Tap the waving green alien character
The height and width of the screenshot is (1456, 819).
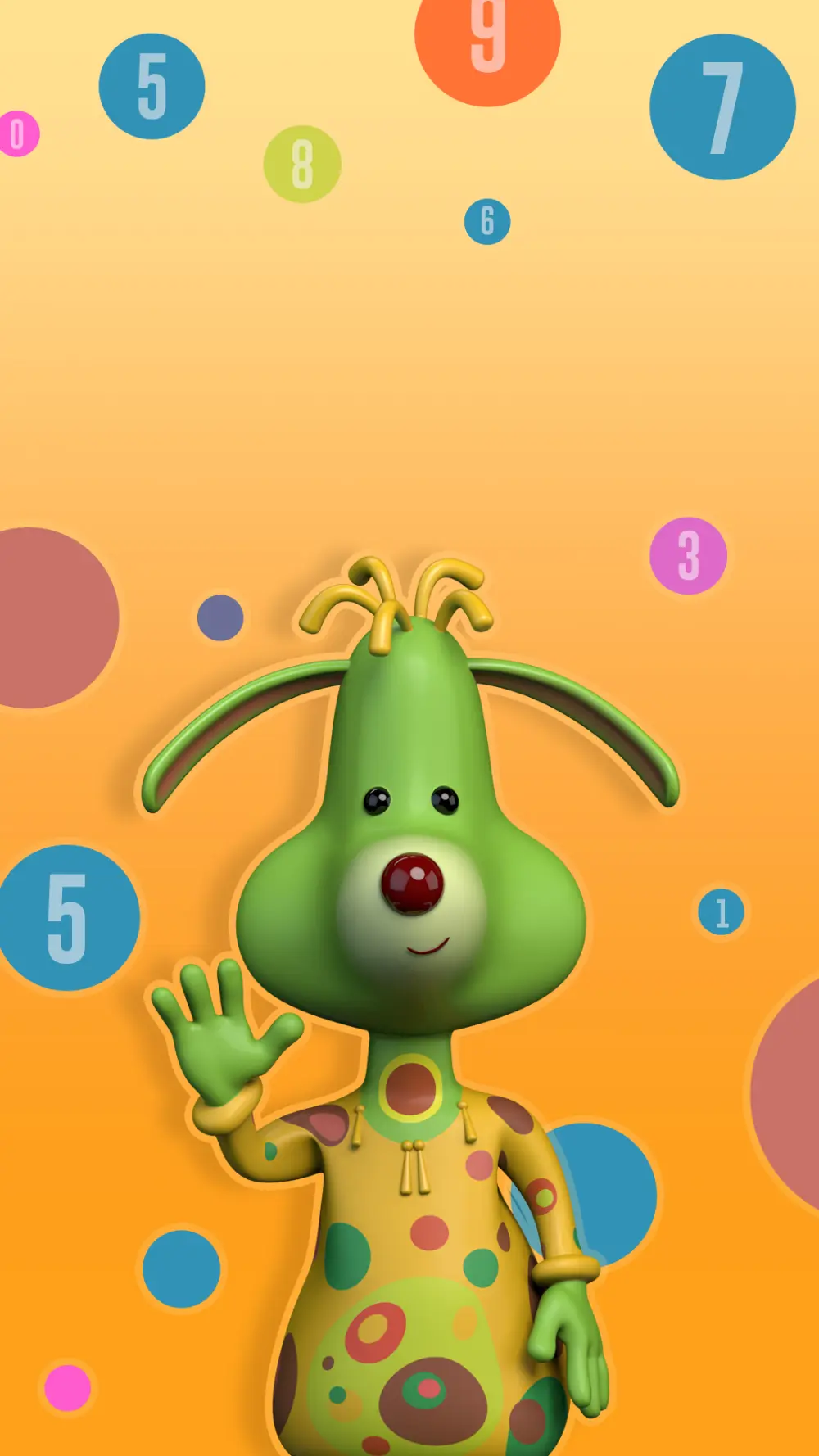(x=412, y=901)
